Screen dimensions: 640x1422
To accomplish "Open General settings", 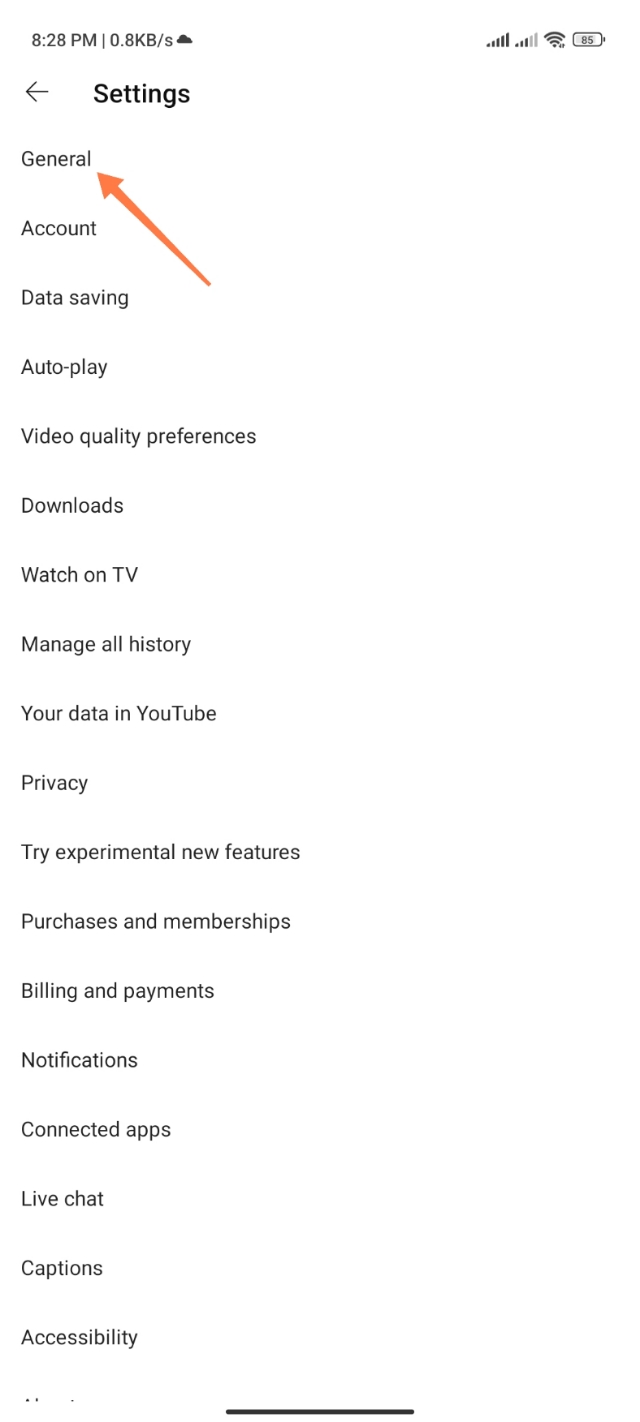I will tap(56, 159).
